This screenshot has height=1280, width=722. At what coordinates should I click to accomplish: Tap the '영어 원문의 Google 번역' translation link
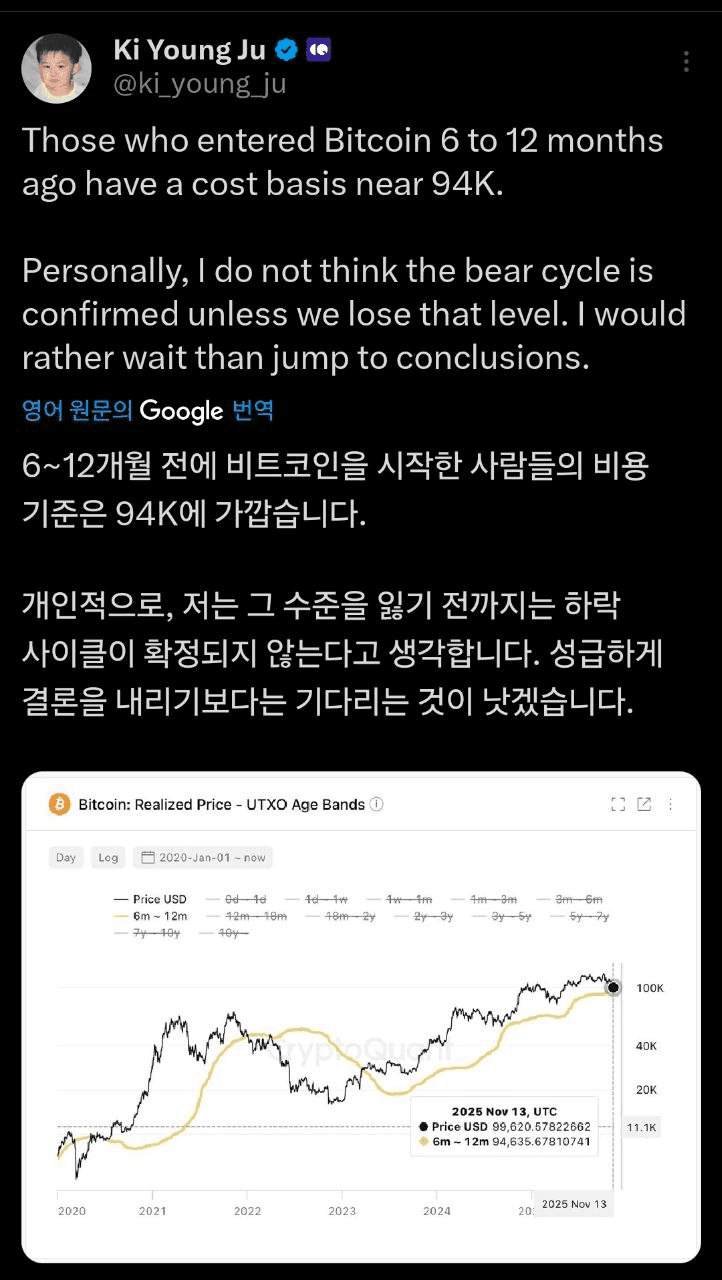click(x=147, y=410)
